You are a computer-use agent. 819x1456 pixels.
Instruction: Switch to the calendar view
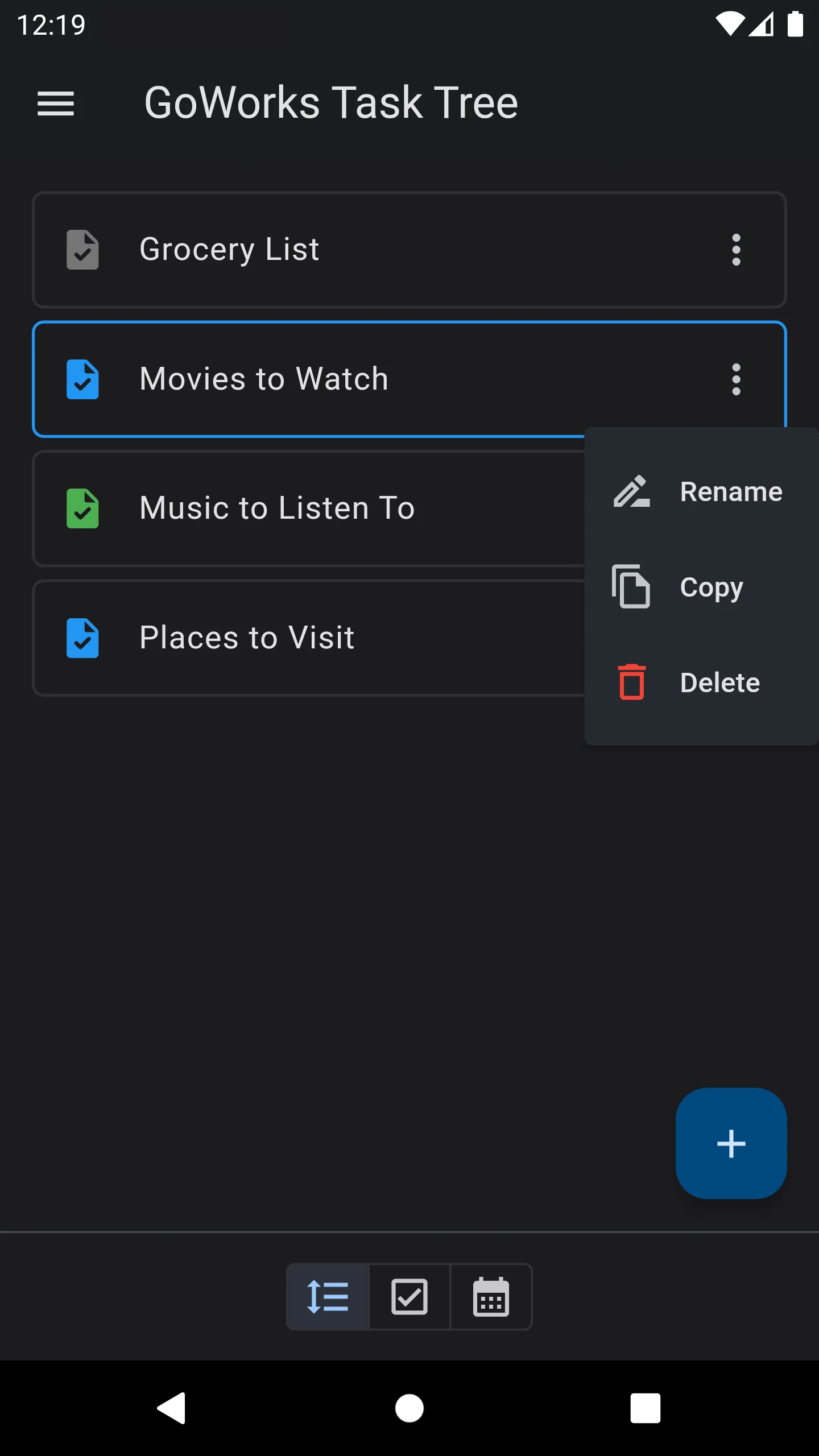click(491, 1297)
